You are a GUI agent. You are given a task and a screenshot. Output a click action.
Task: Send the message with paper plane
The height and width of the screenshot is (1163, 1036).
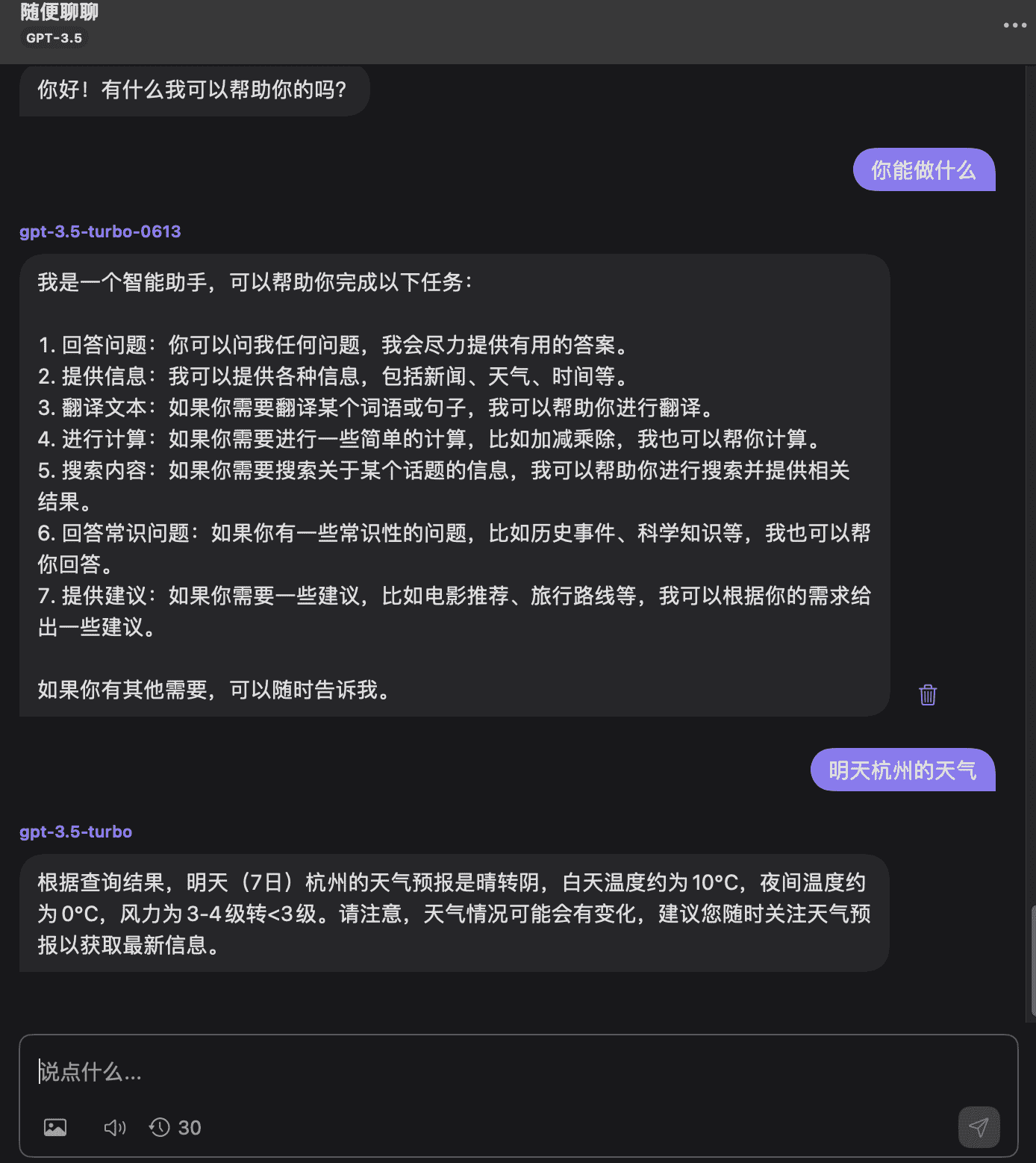pos(979,1127)
